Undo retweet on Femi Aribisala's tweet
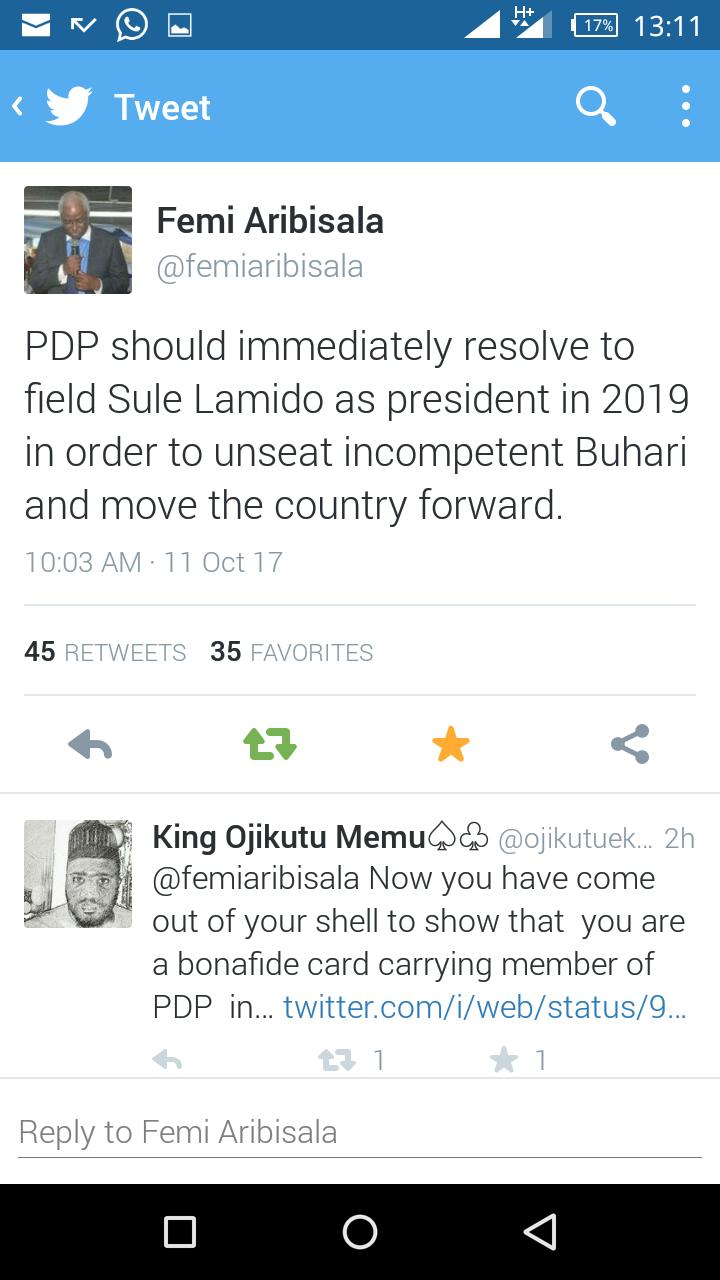The image size is (720, 1280). tap(270, 745)
